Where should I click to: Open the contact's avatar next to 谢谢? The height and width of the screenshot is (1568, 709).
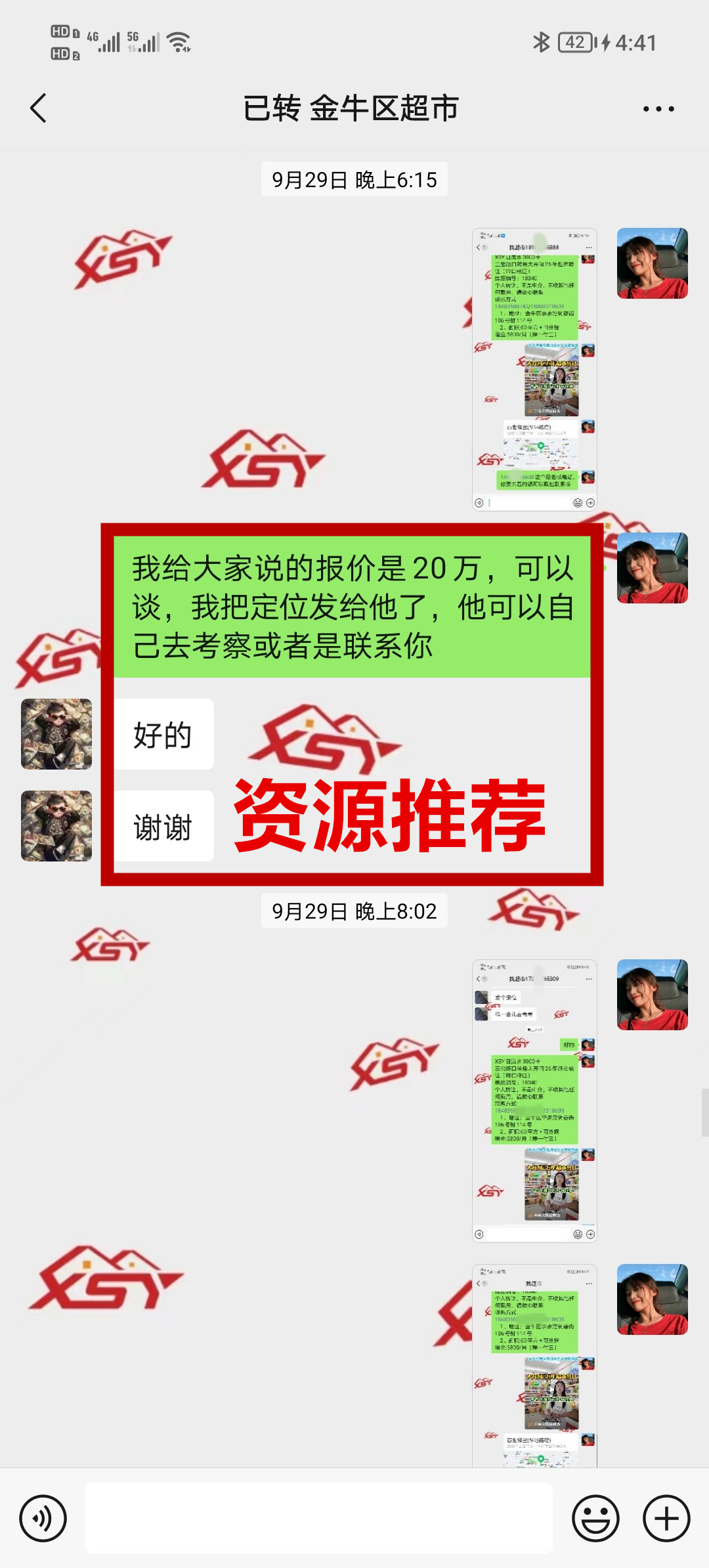56,826
